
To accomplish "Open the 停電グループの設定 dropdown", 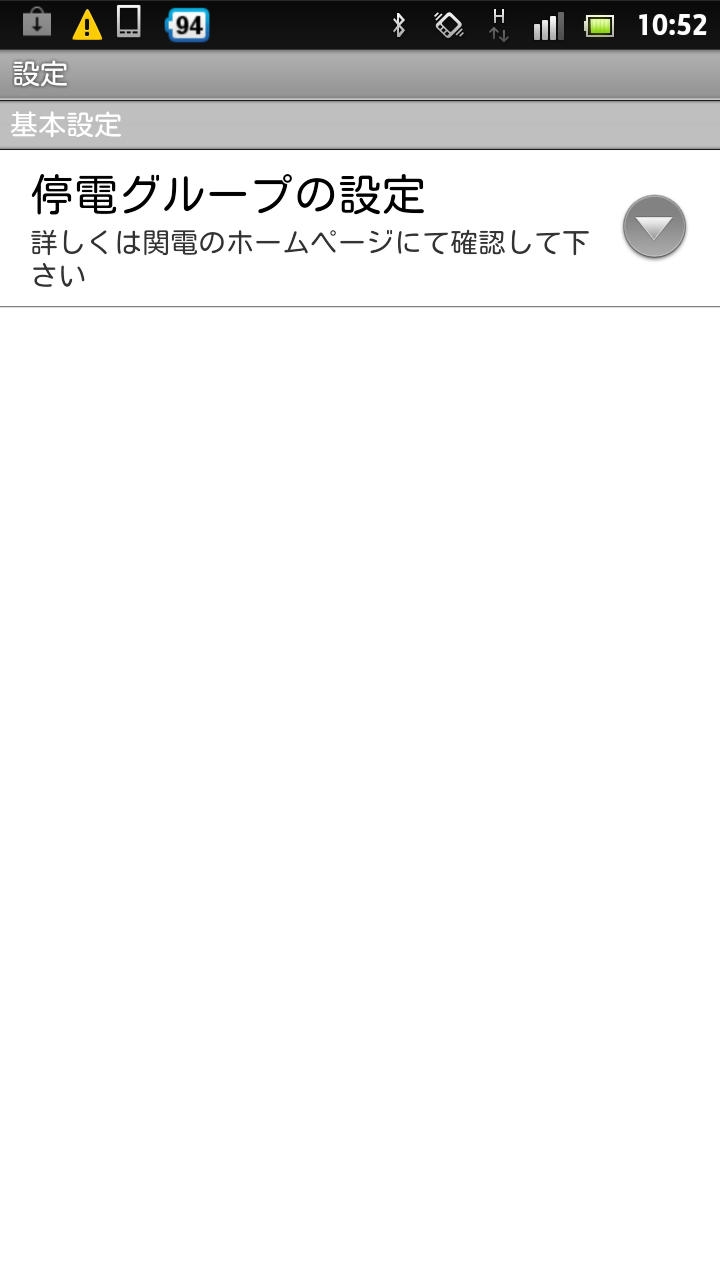I will pyautogui.click(x=654, y=227).
